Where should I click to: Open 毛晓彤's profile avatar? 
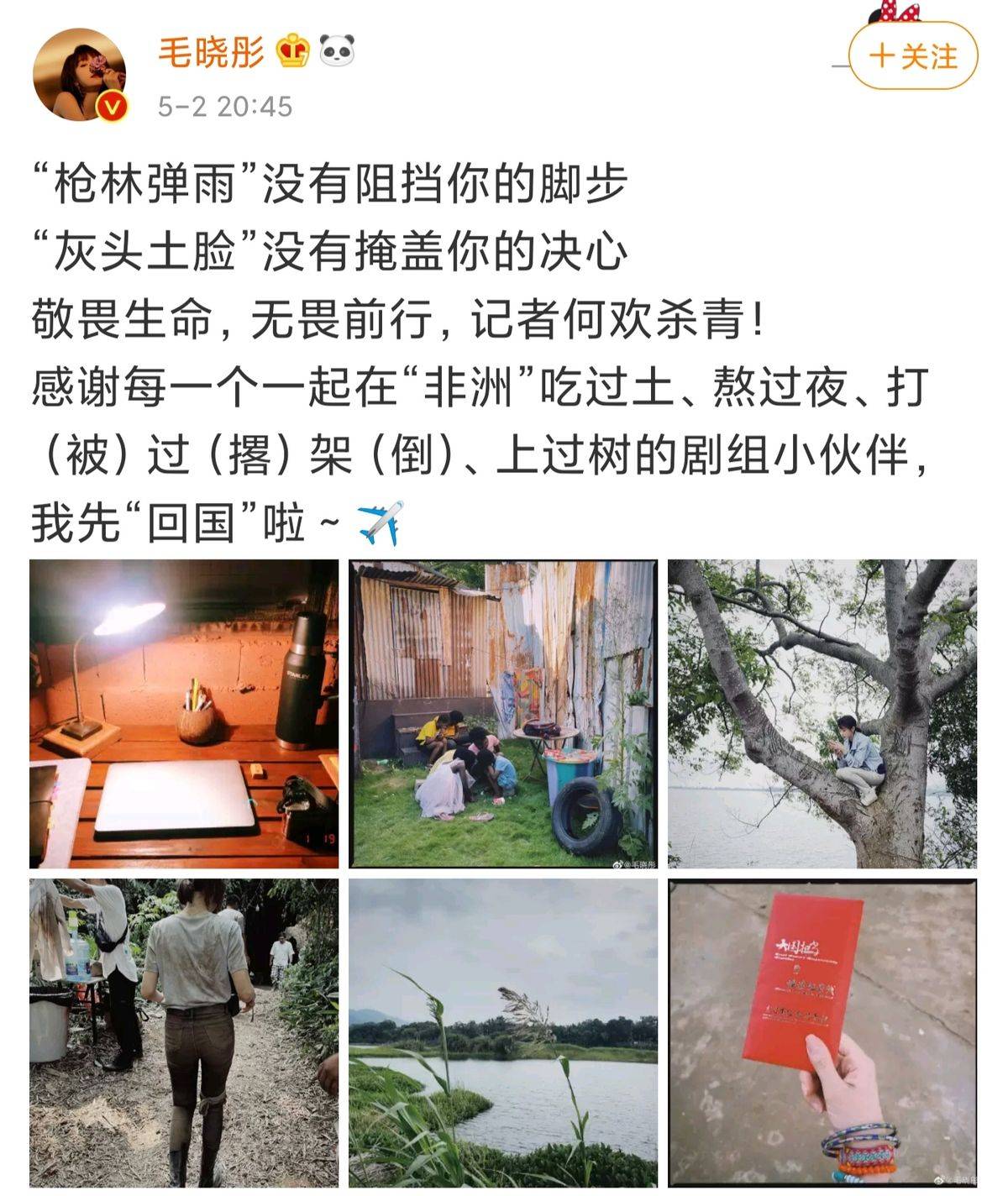[79, 75]
